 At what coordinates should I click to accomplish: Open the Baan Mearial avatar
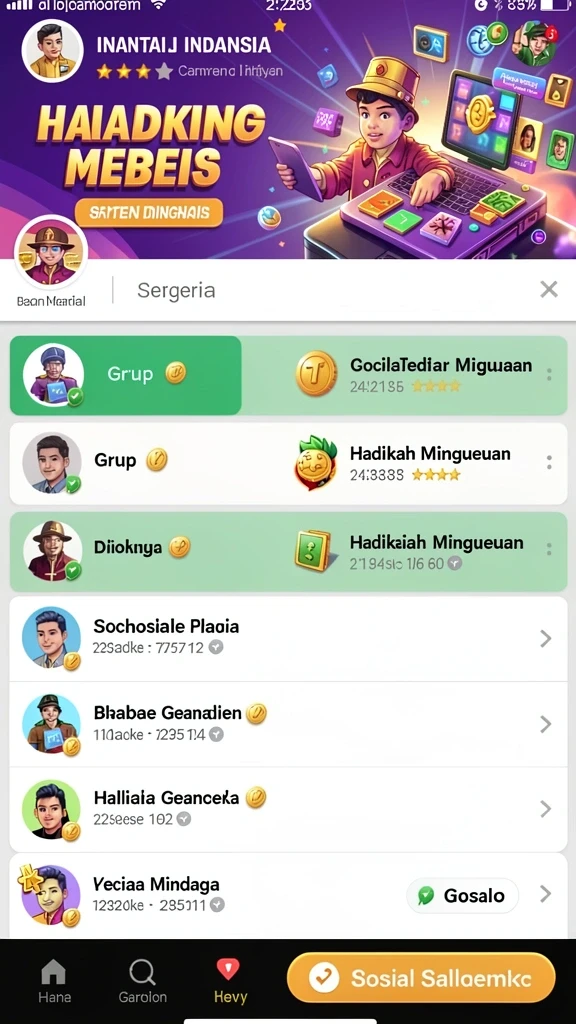click(50, 253)
